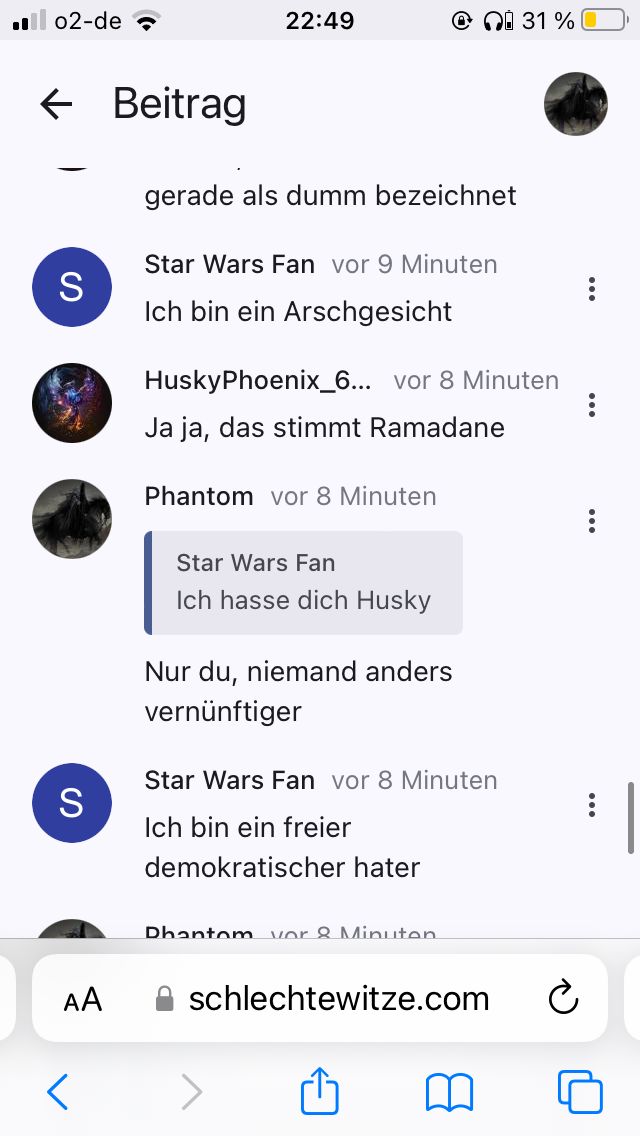Jump to the quoted "Ich hasse dich Husky" comment
The height and width of the screenshot is (1136, 640).
pos(303,582)
